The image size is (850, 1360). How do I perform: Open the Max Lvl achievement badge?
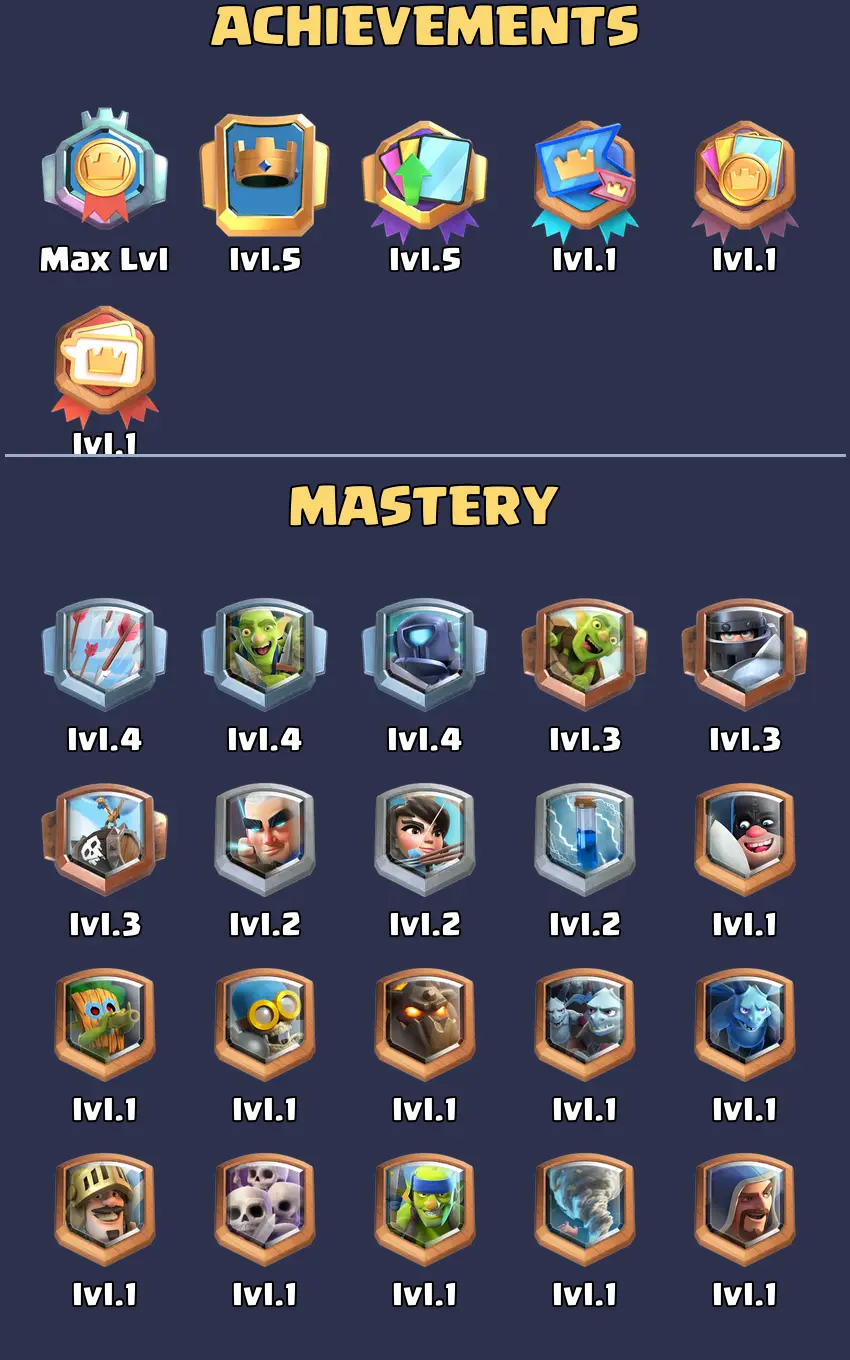tap(104, 171)
